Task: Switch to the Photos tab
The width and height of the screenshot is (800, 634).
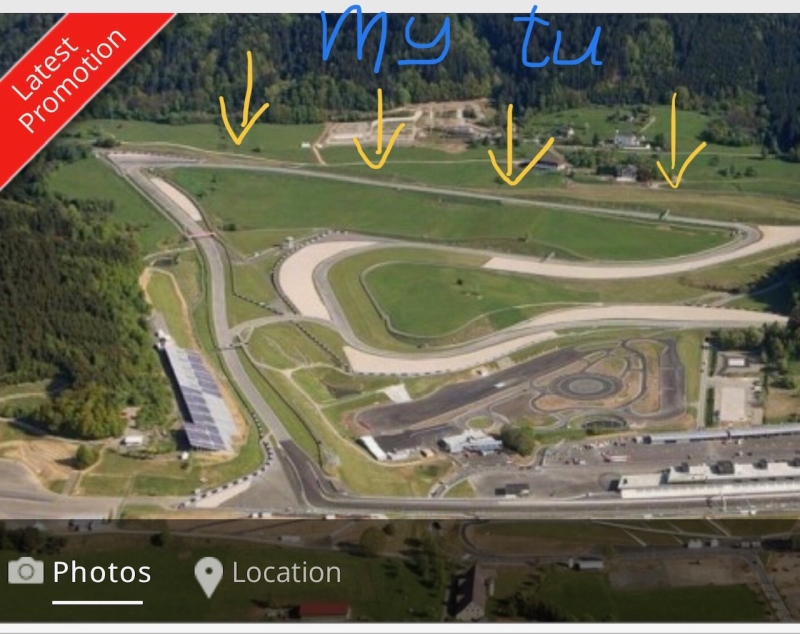Action: tap(82, 573)
